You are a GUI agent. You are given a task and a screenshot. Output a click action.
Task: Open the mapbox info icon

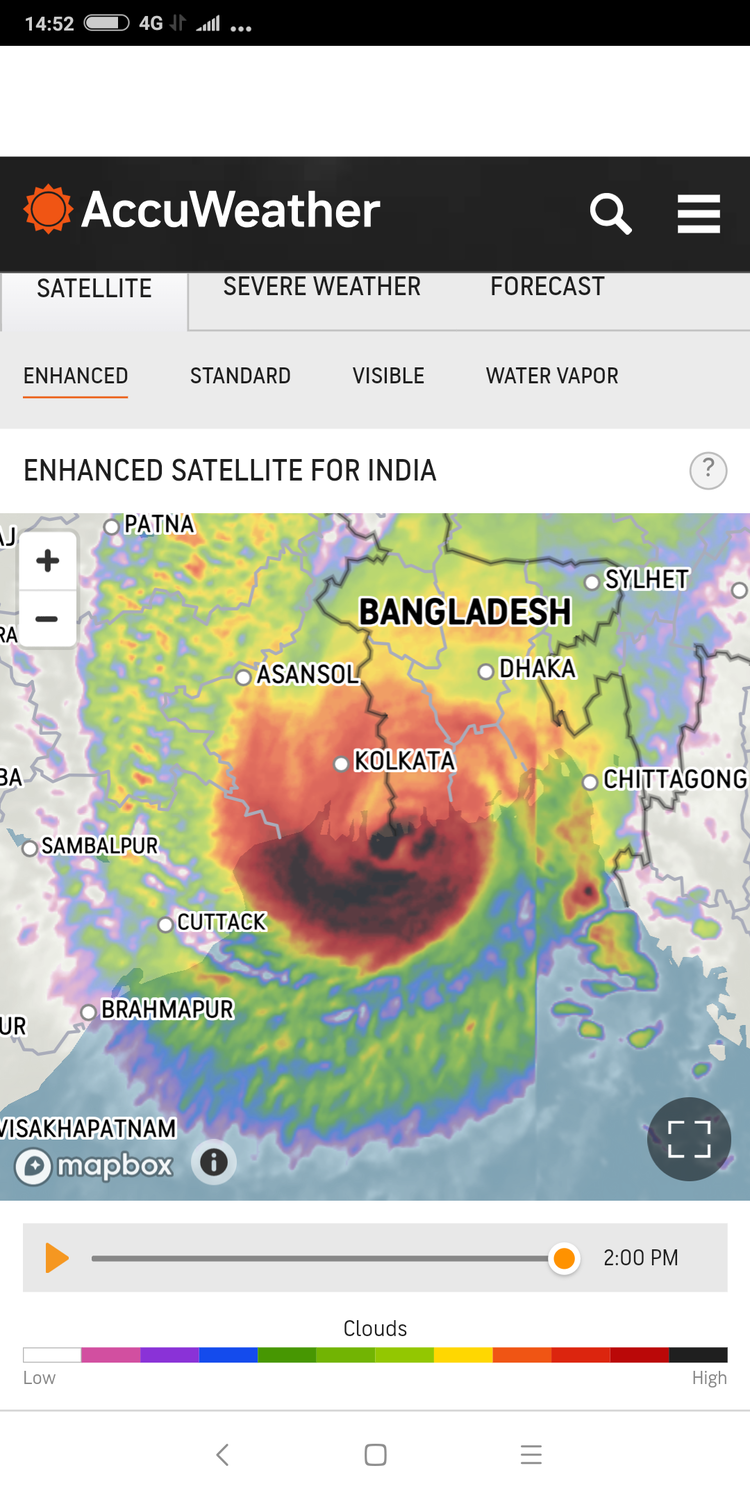(x=214, y=1162)
